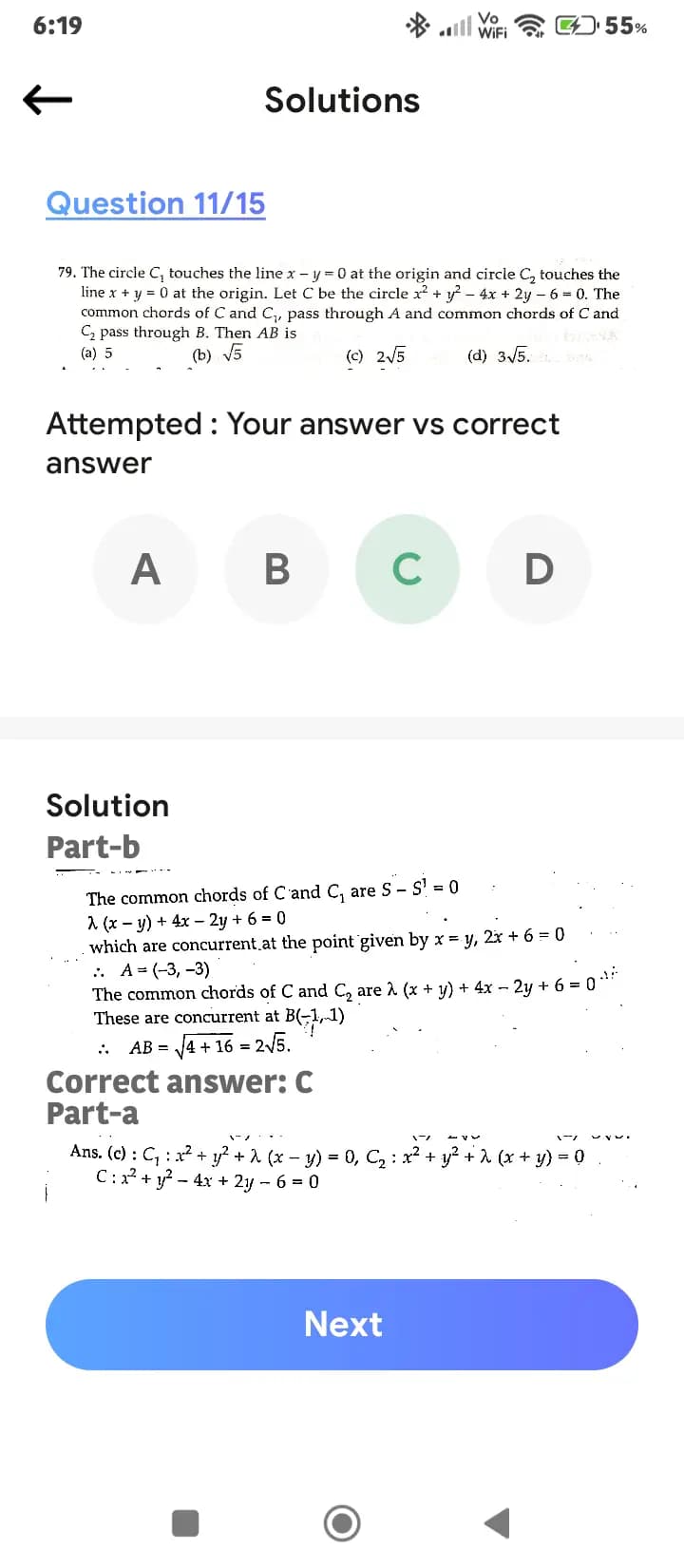Open the Question 11/15 link
The width and height of the screenshot is (684, 1568).
point(156,203)
